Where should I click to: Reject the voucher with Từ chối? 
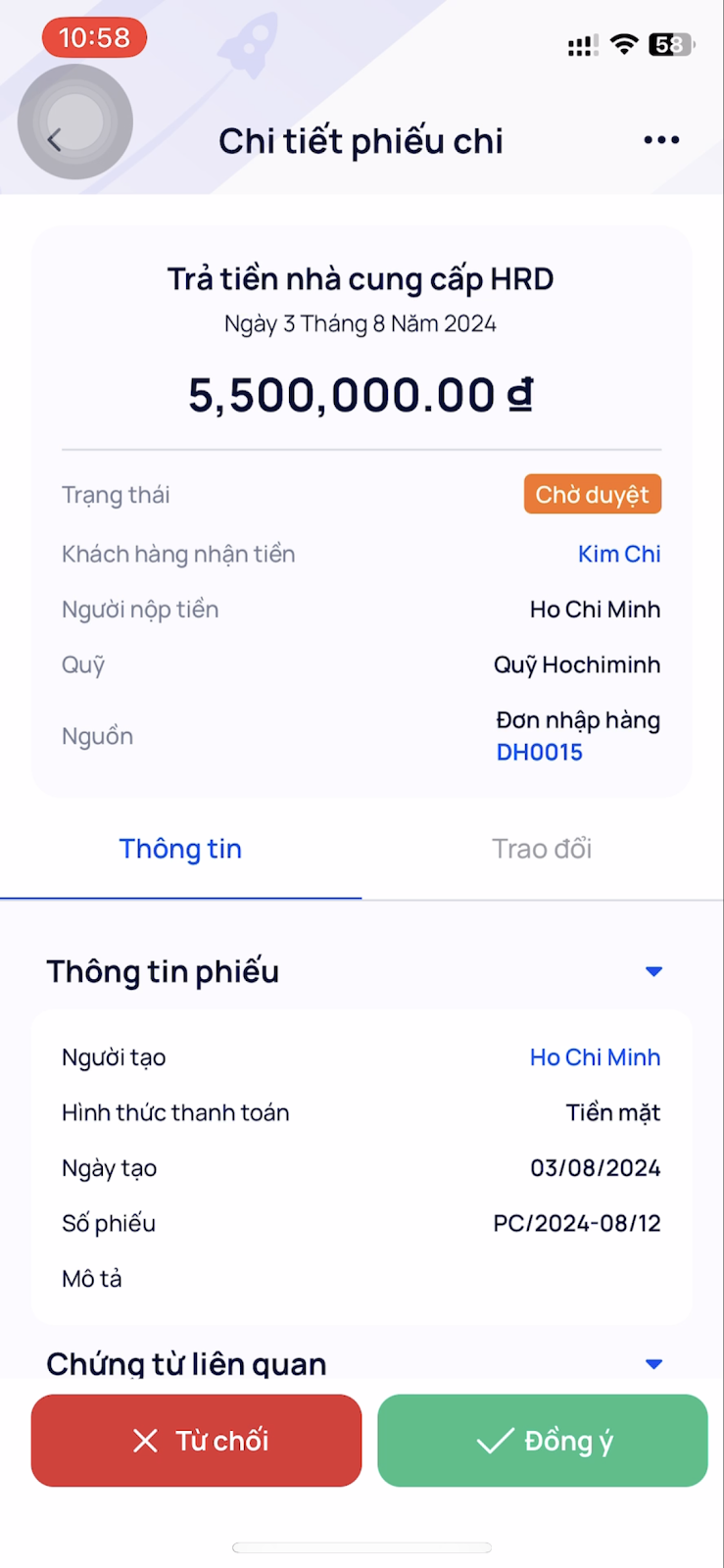coord(197,1441)
